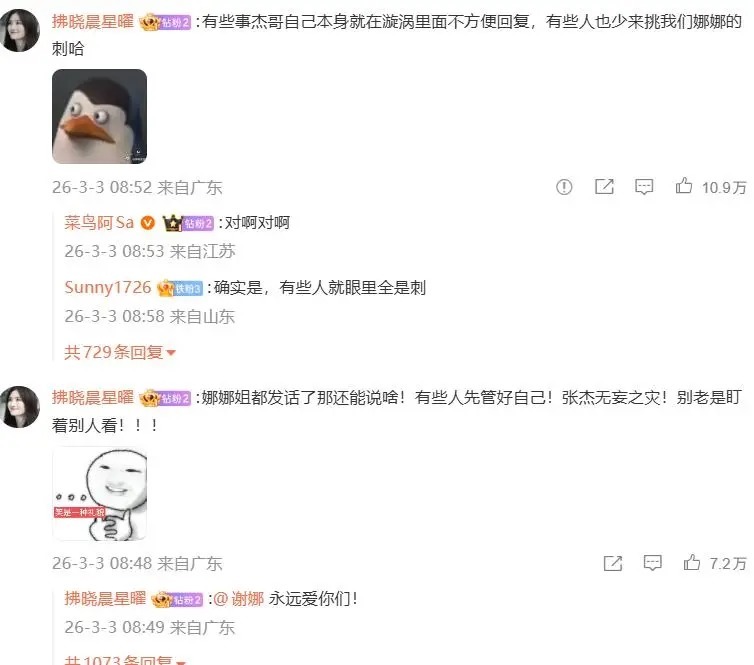Viewport: 754px width, 665px height.
Task: Reply to the comment posted at 08:52
Action: (645, 187)
